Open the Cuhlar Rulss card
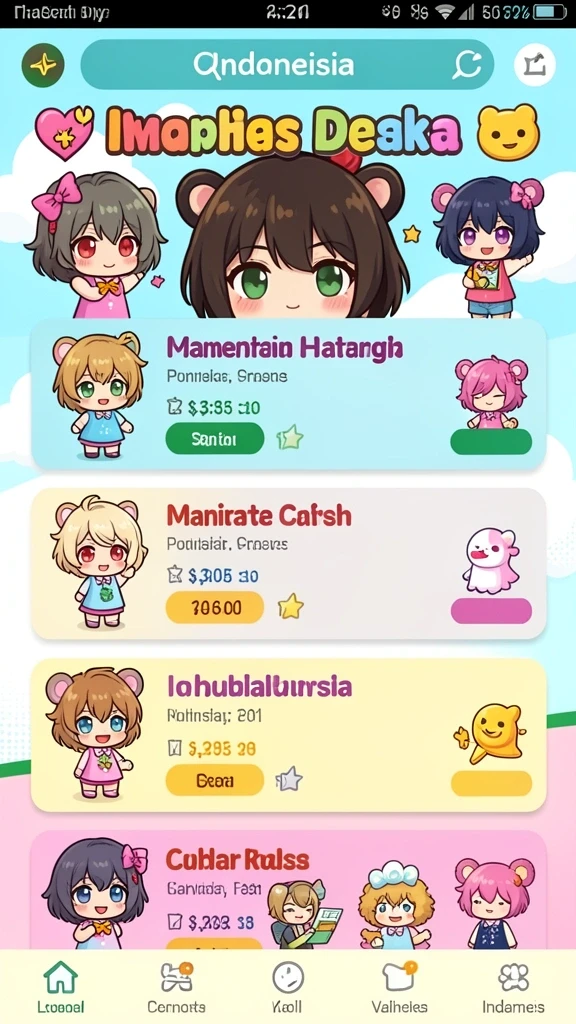Viewport: 576px width, 1024px height. click(x=288, y=889)
